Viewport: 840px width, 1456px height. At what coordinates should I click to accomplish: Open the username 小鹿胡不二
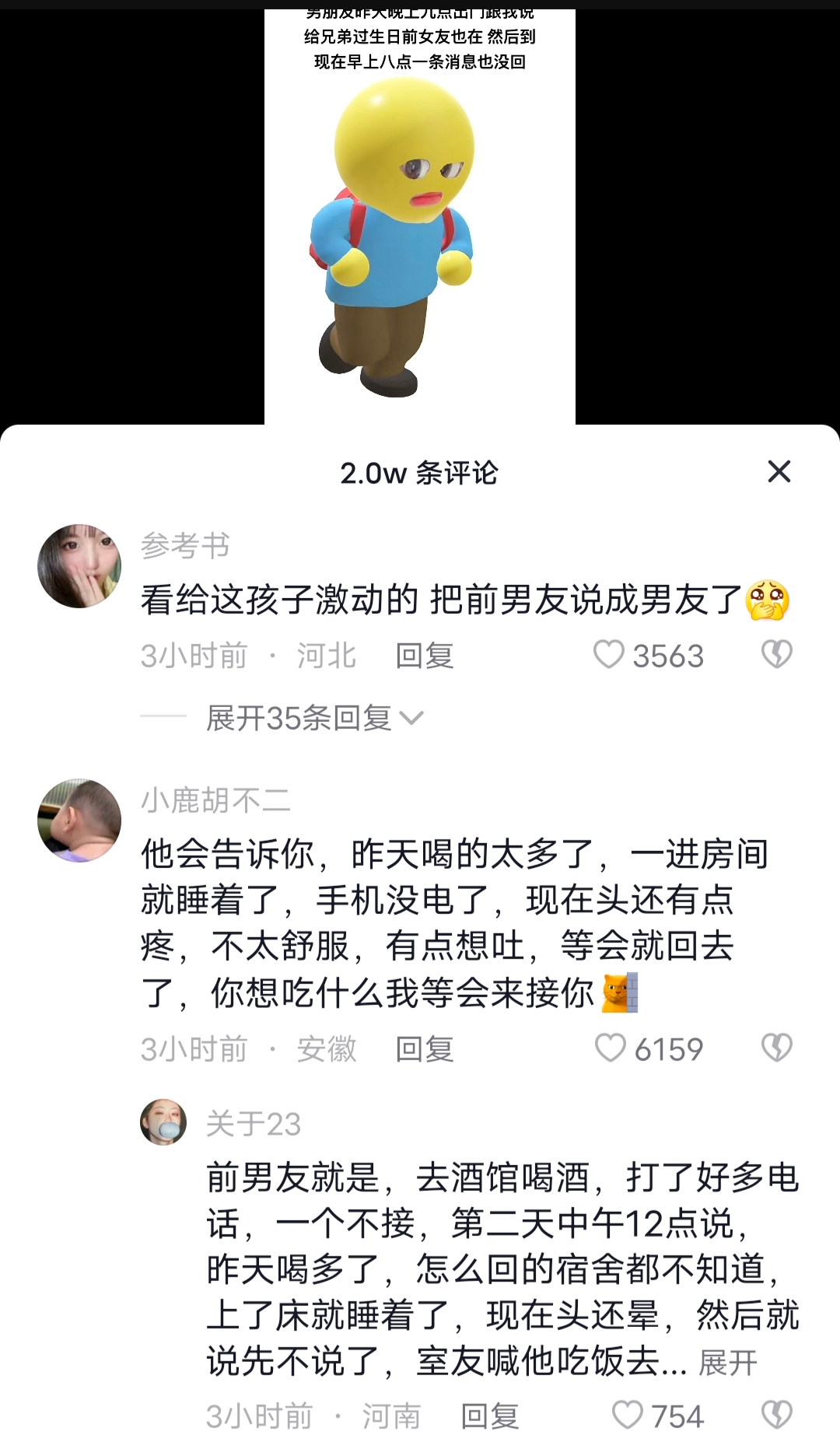(x=215, y=800)
